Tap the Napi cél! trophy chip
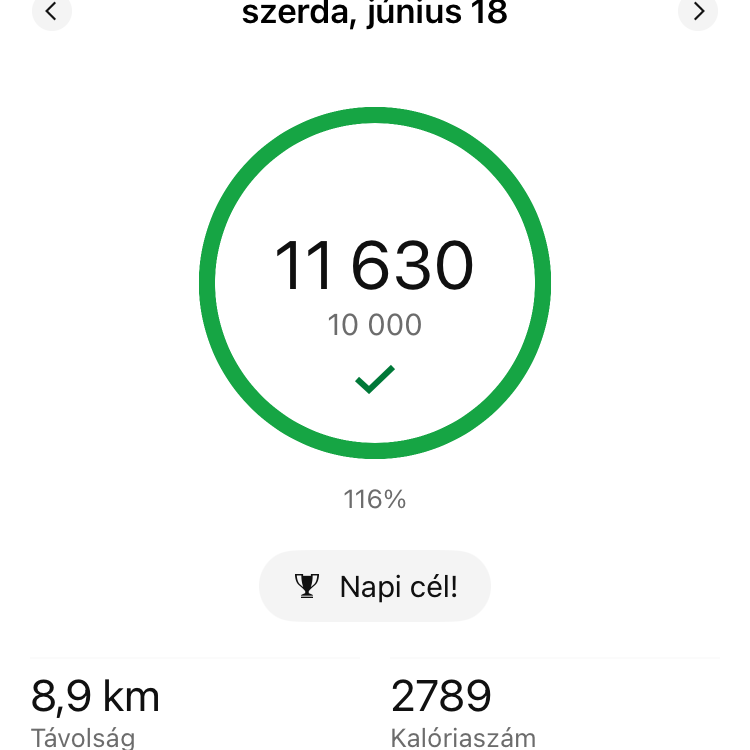 pyautogui.click(x=375, y=586)
